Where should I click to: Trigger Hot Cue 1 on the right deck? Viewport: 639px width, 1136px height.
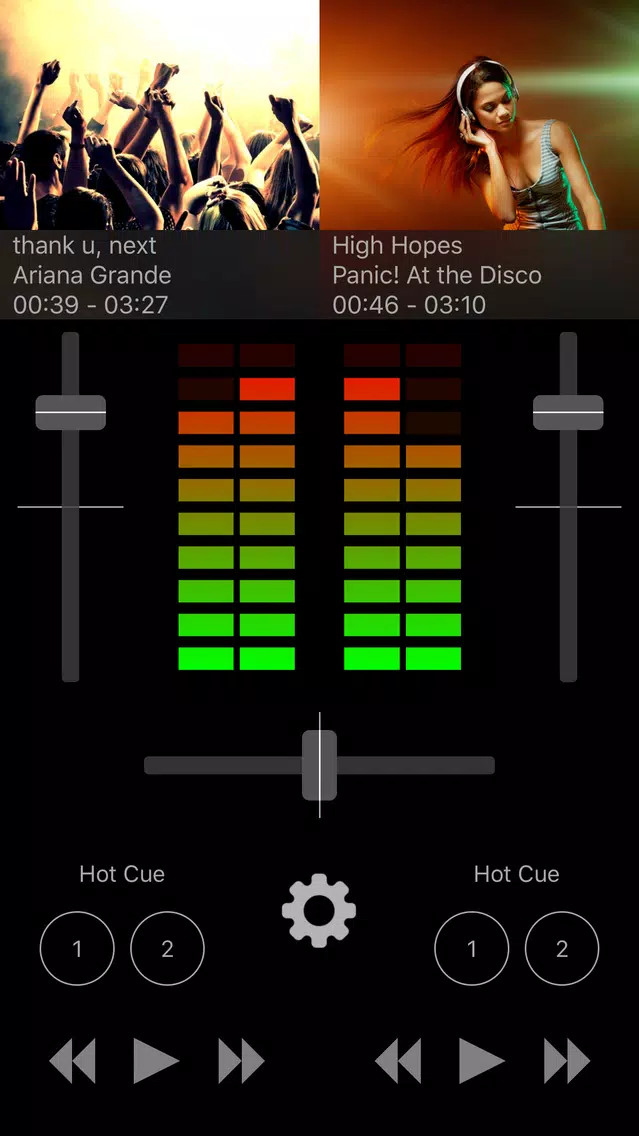[472, 948]
